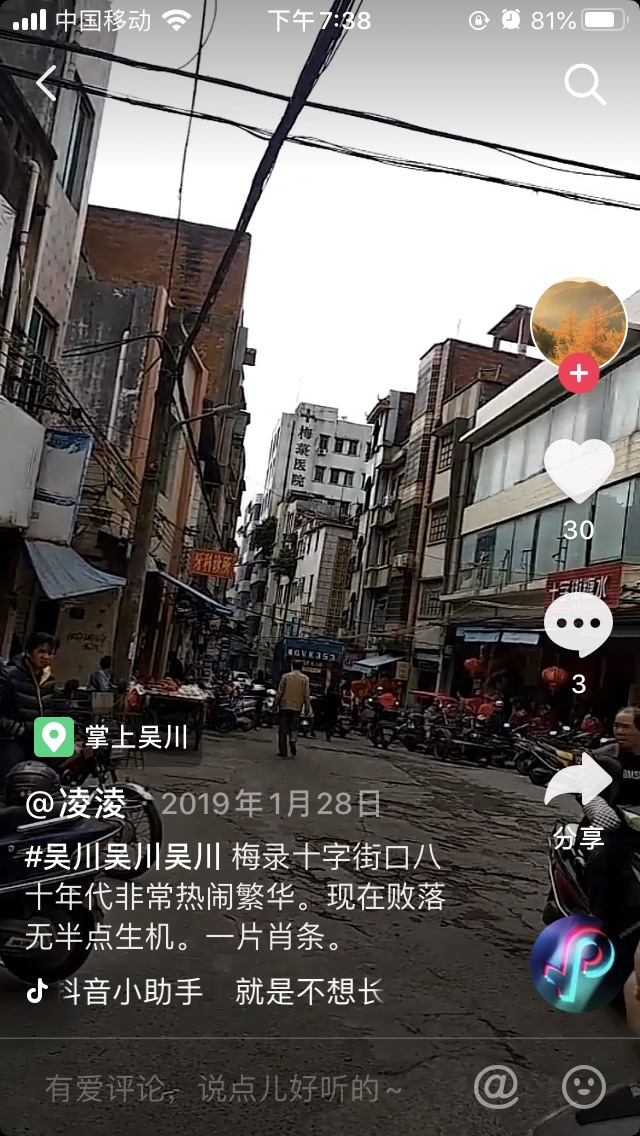Image resolution: width=640 pixels, height=1136 pixels.
Task: Open the 抖音小助手 music track
Action: 133,991
